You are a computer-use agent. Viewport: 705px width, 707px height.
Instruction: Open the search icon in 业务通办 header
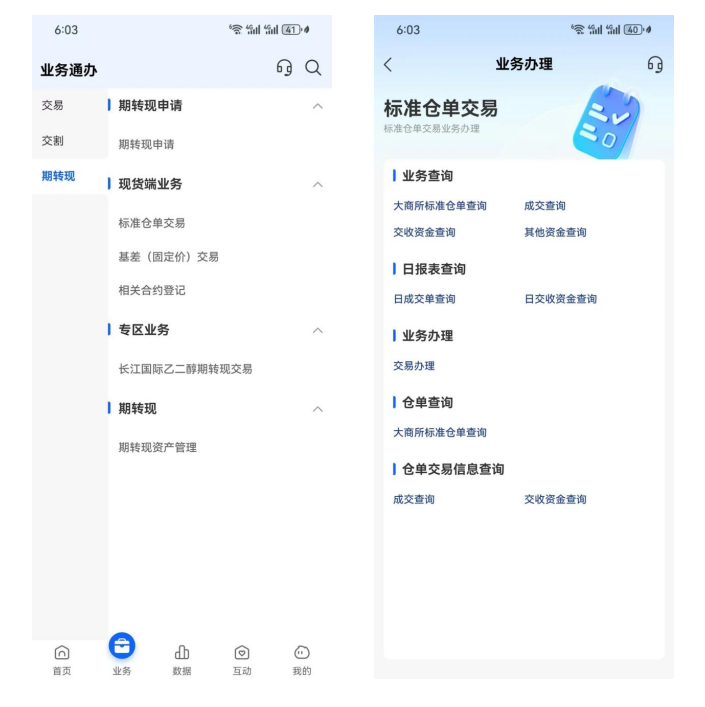pos(313,68)
